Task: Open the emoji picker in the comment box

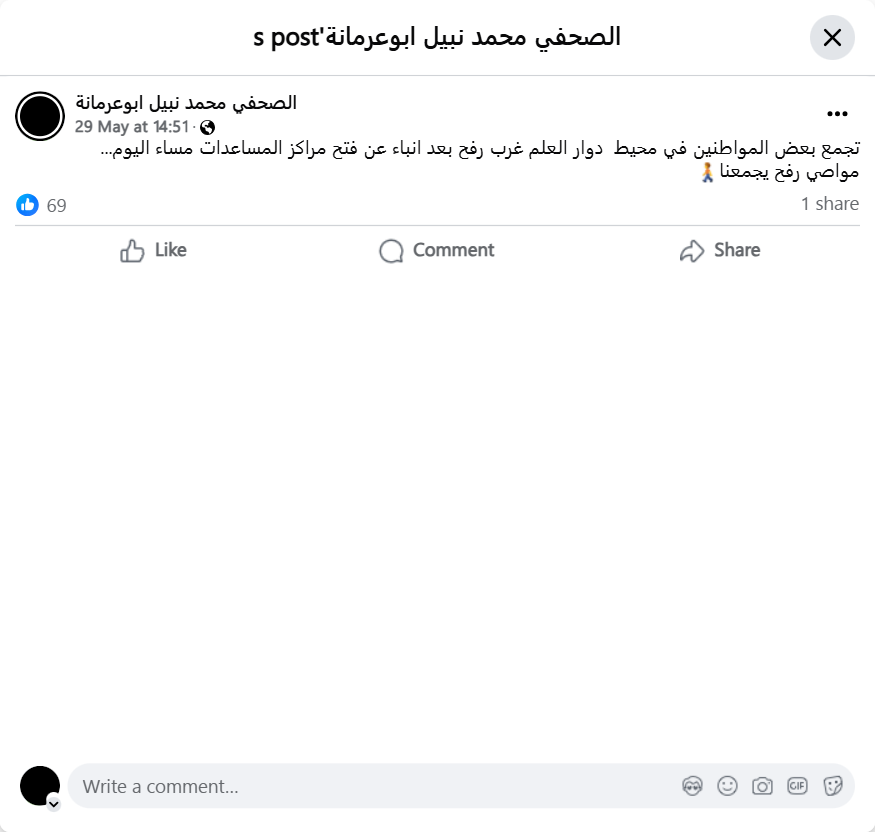Action: pyautogui.click(x=727, y=786)
